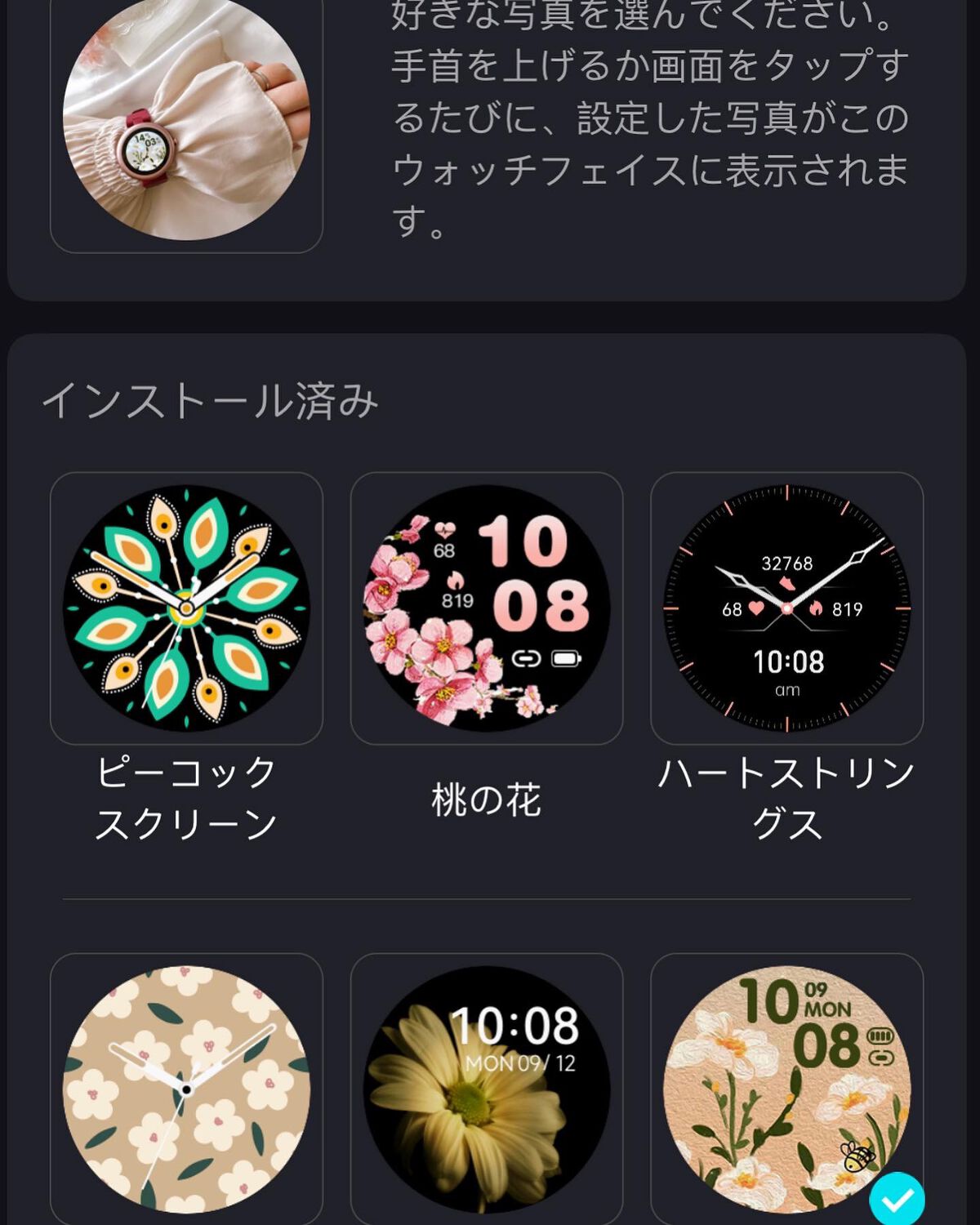Screen dimensions: 980x1225
Task: Select the yellow daisy digital watch face
Action: point(487,1089)
